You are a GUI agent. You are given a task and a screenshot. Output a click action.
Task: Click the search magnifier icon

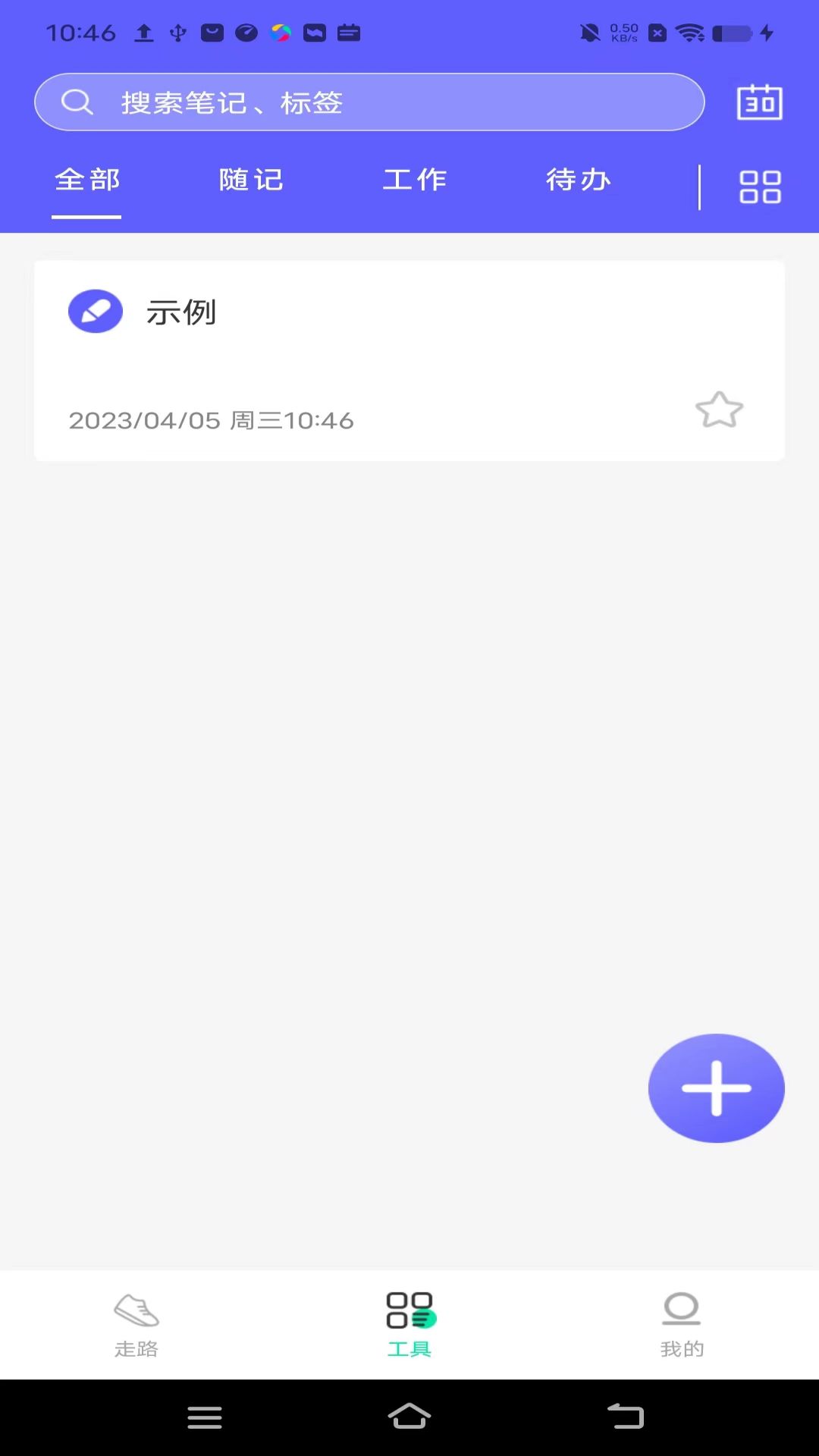click(x=78, y=102)
